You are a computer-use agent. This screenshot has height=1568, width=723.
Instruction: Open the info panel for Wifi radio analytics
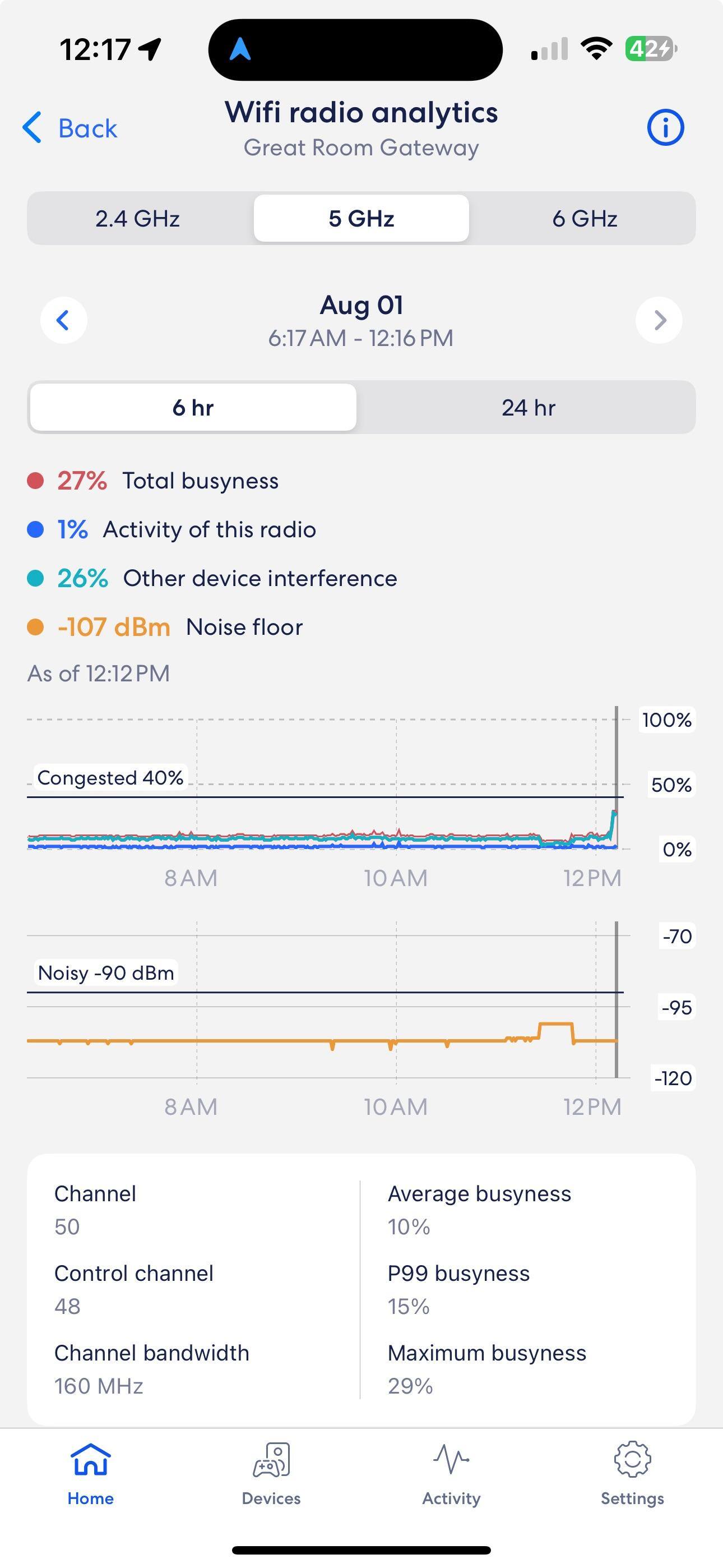pos(665,127)
